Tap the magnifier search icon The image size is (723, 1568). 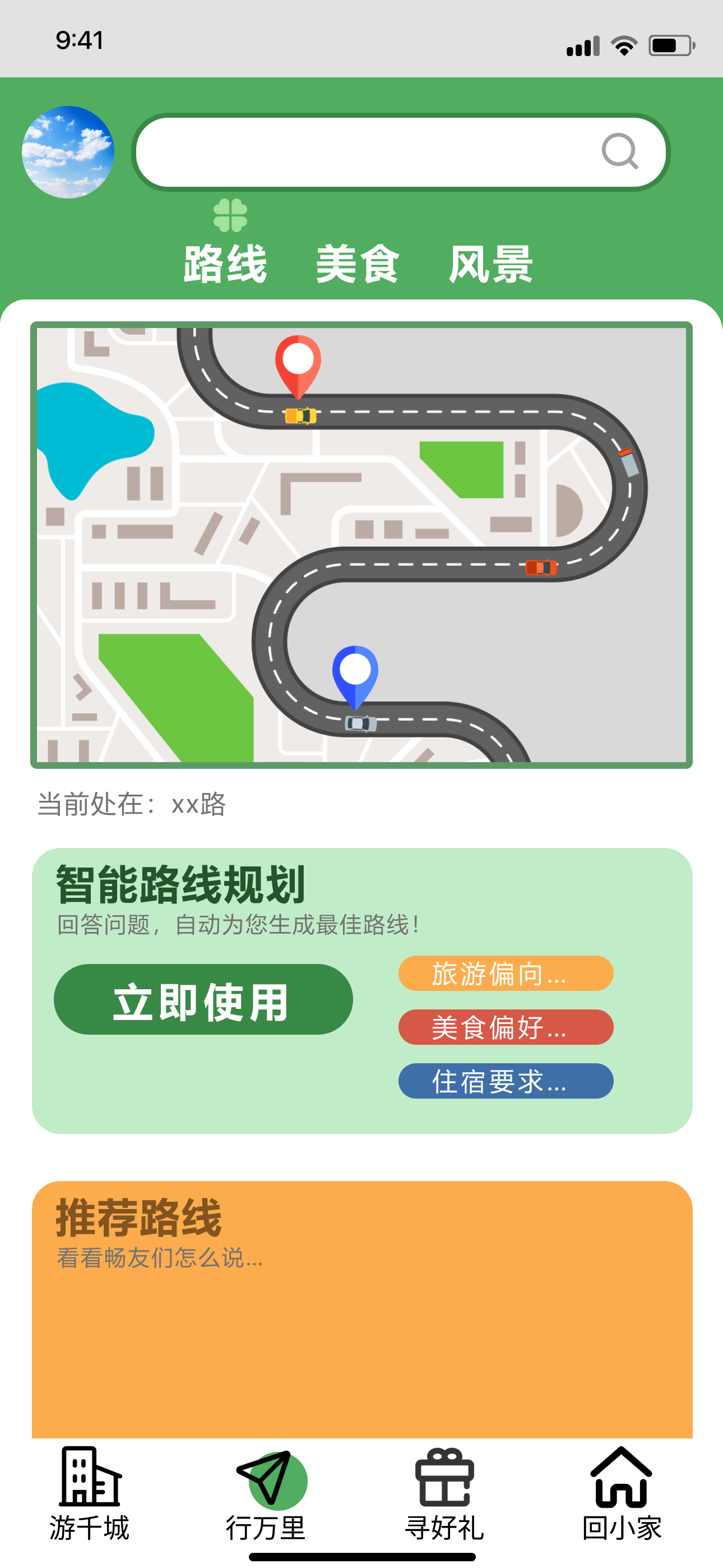pos(619,151)
